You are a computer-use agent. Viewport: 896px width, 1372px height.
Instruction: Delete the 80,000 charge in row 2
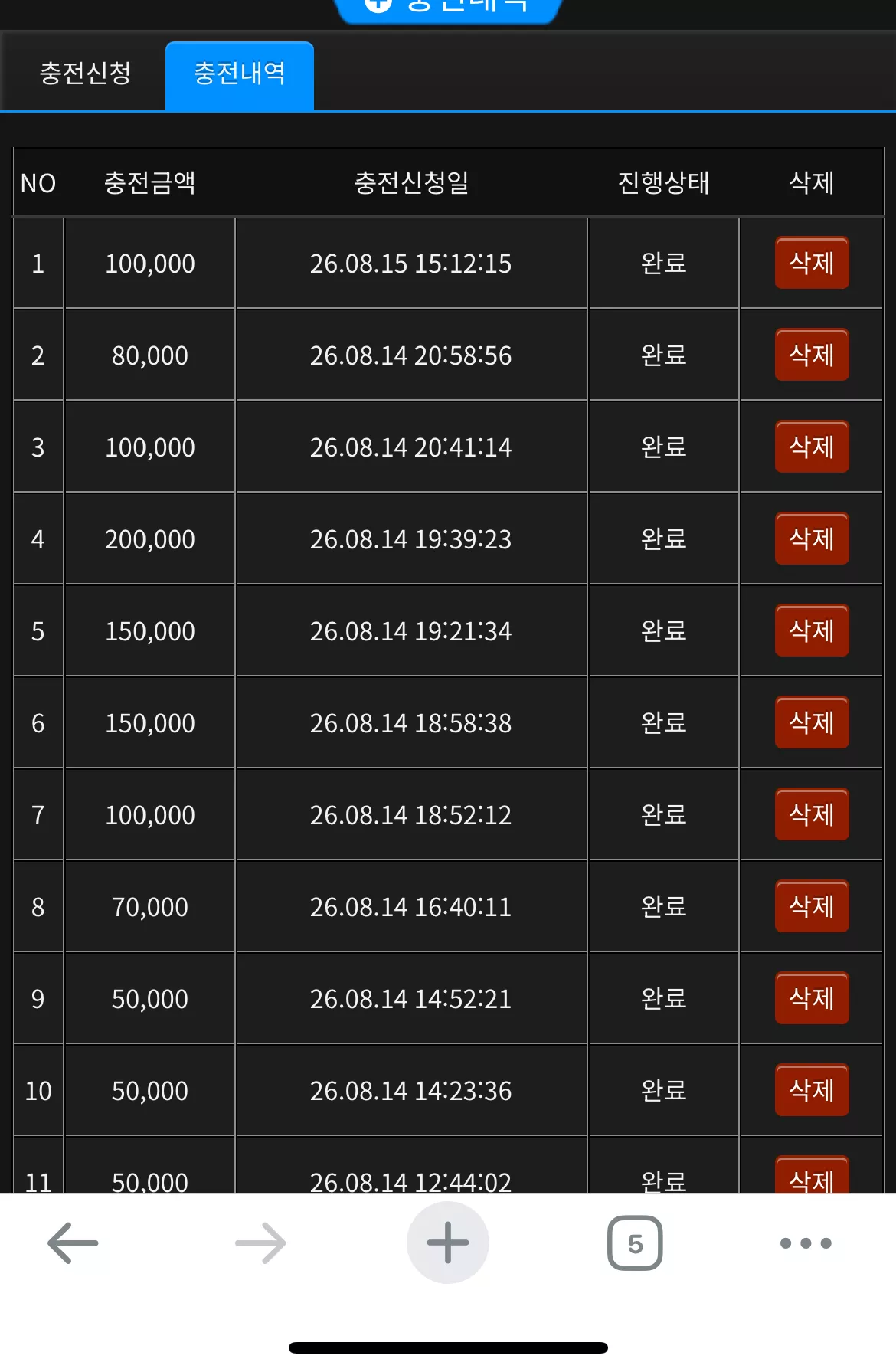(812, 355)
